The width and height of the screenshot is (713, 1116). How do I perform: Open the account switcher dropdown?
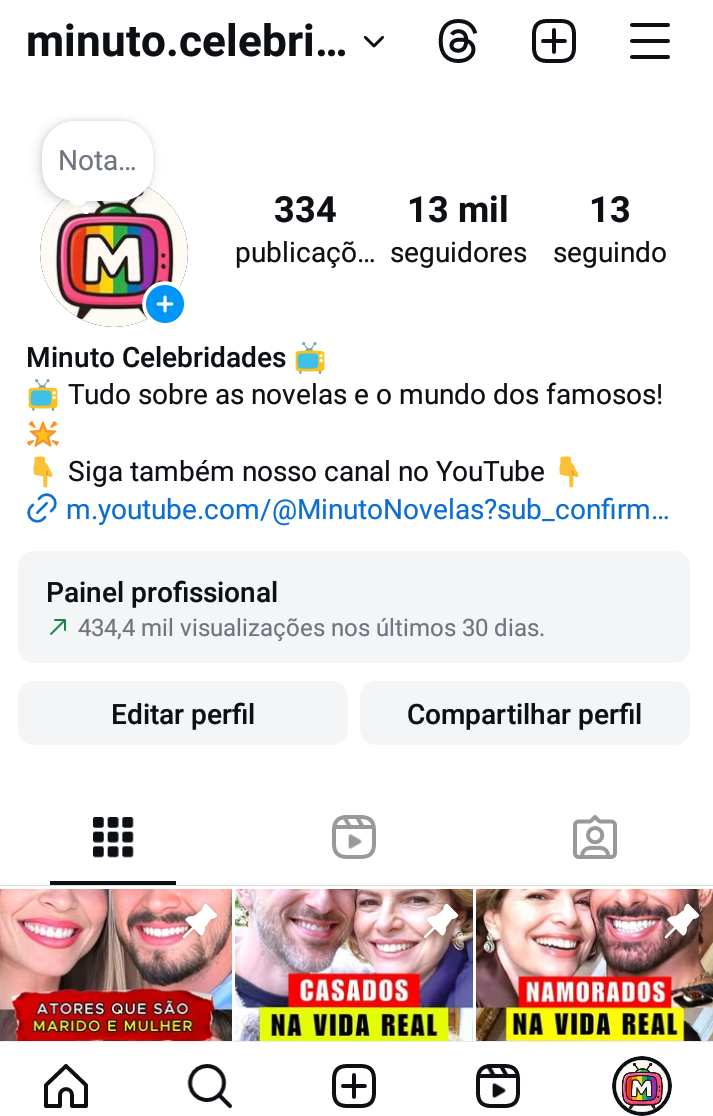pos(374,42)
